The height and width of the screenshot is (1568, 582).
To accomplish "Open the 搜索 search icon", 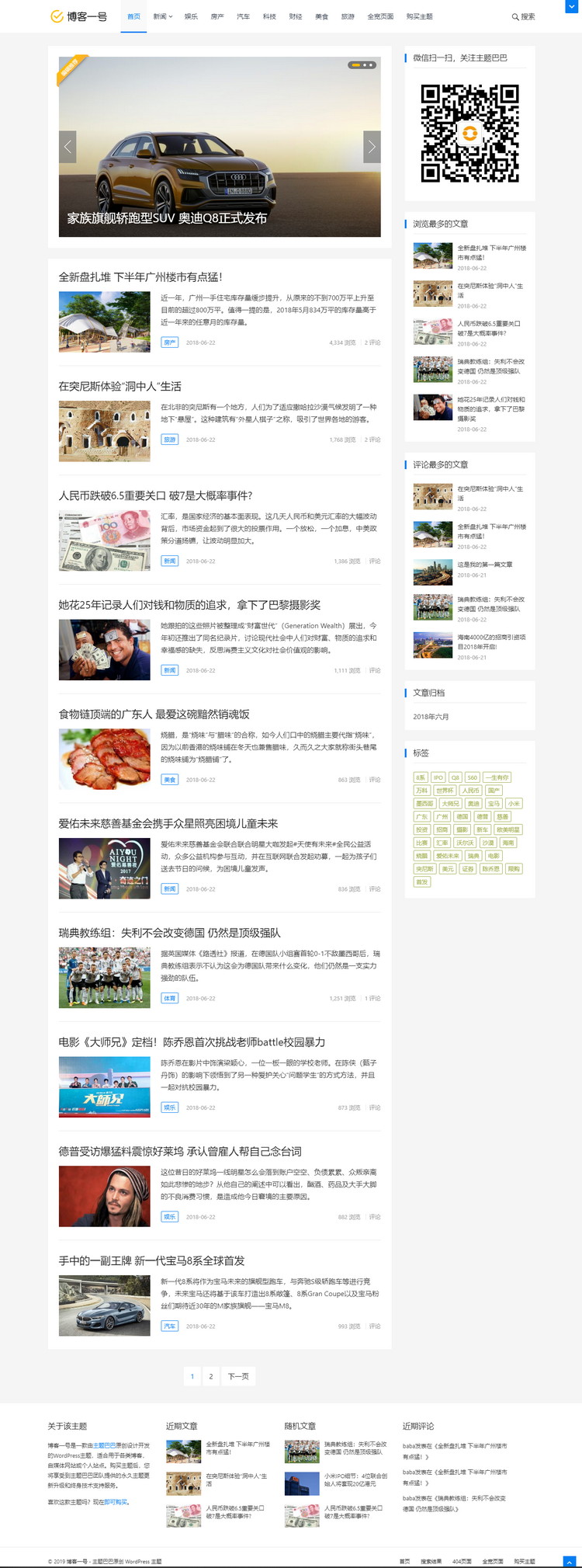I will [522, 16].
